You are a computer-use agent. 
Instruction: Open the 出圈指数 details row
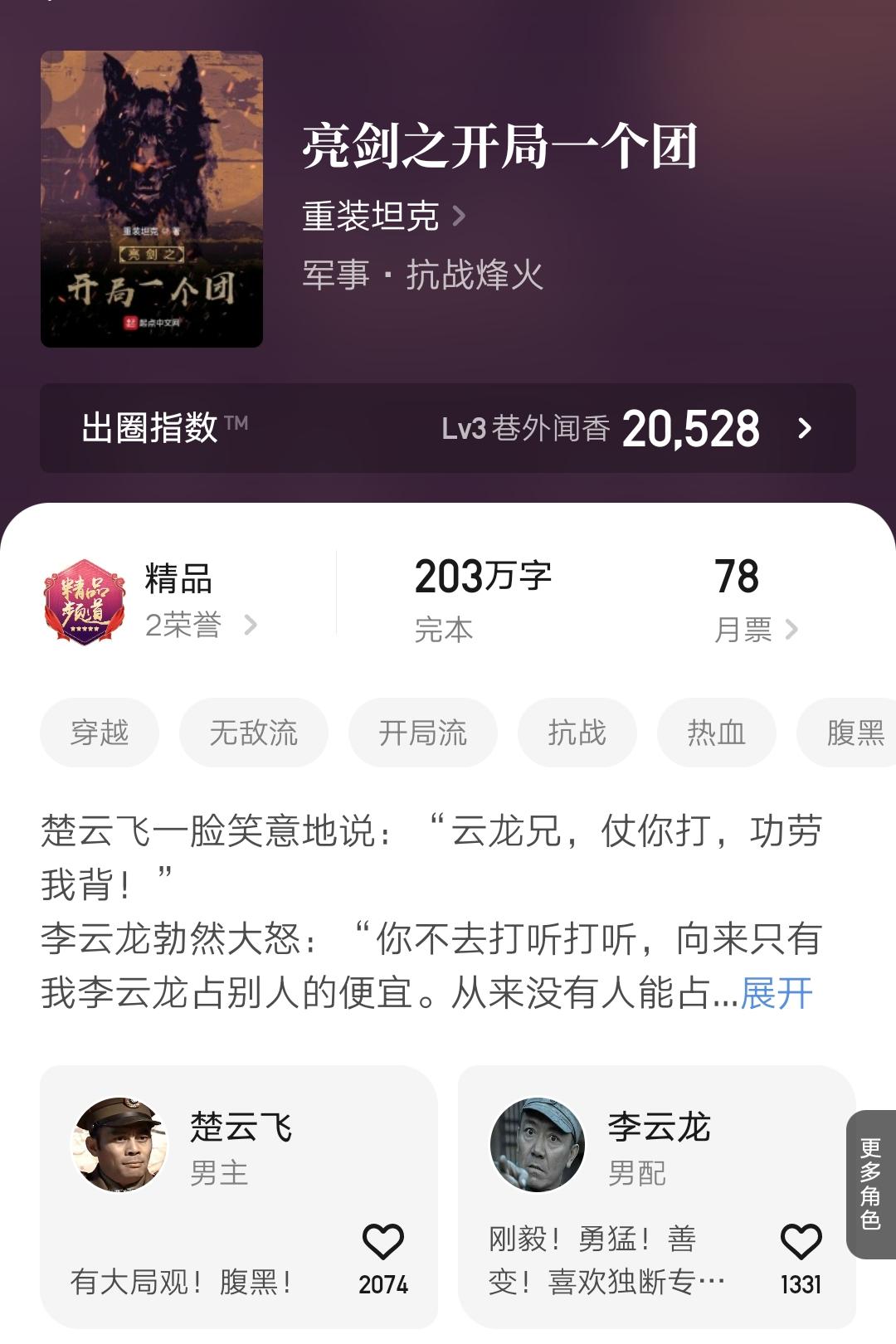pos(448,428)
